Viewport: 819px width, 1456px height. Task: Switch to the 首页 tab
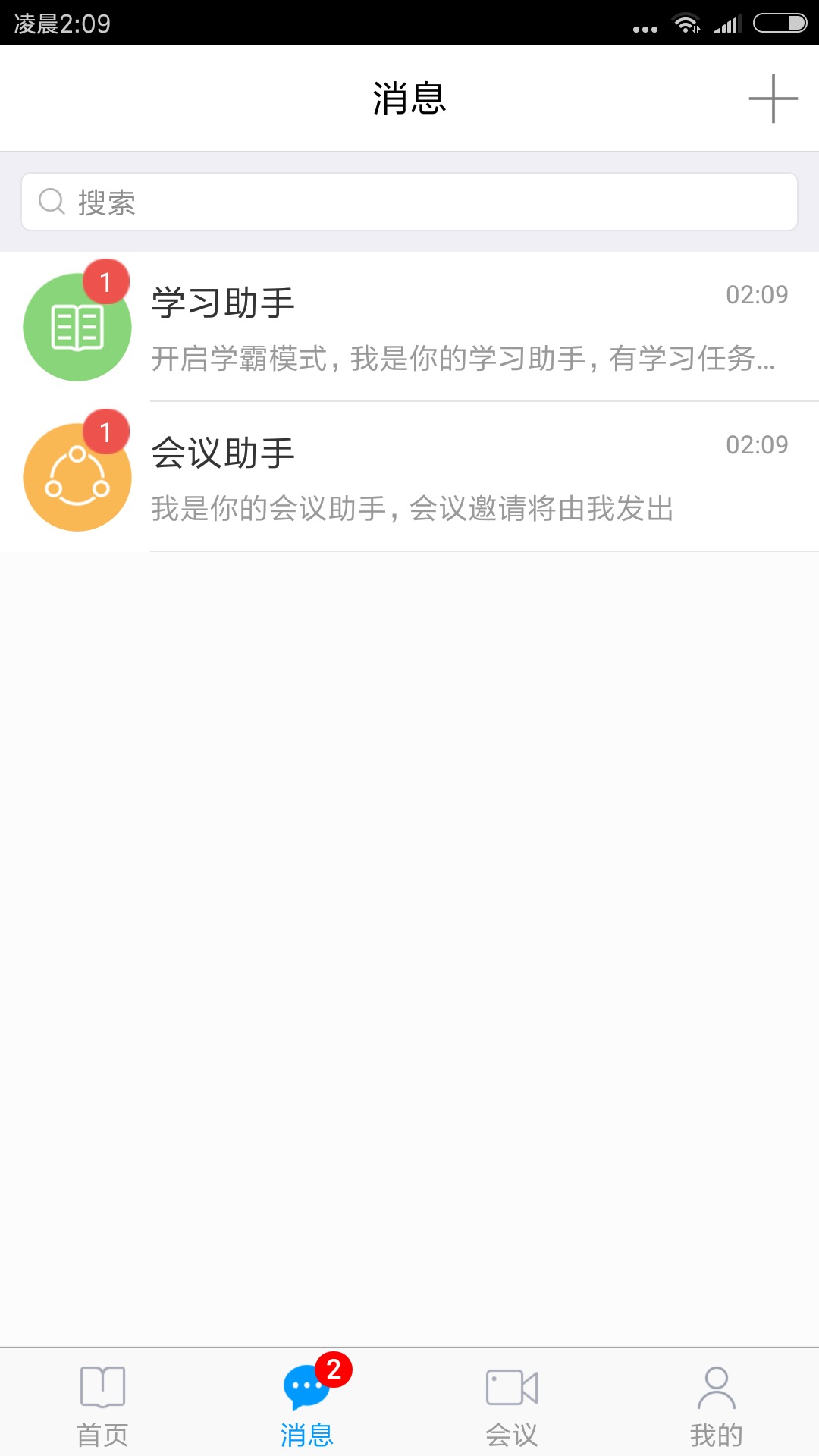(103, 1407)
